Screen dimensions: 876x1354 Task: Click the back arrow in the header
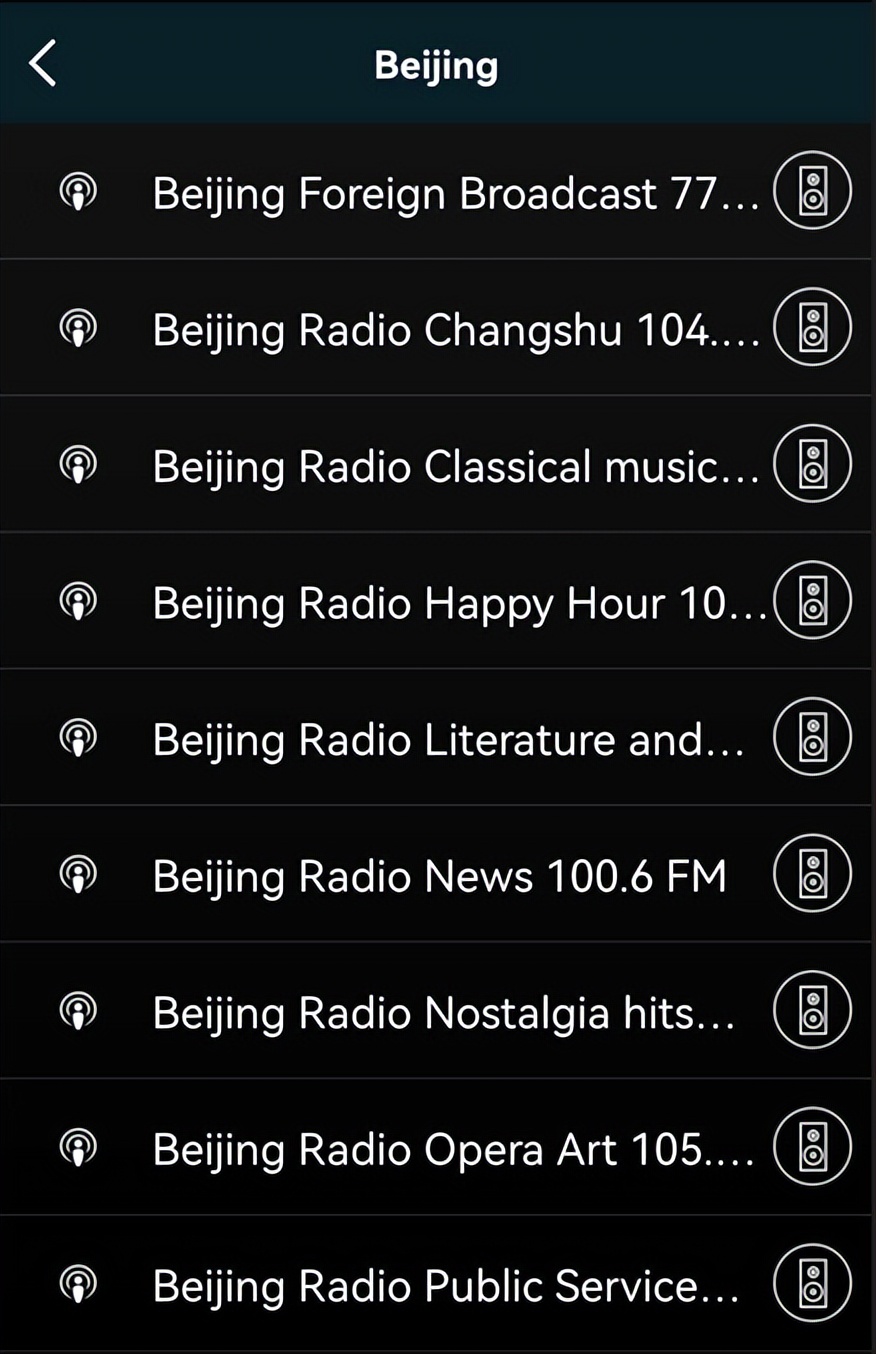click(42, 63)
